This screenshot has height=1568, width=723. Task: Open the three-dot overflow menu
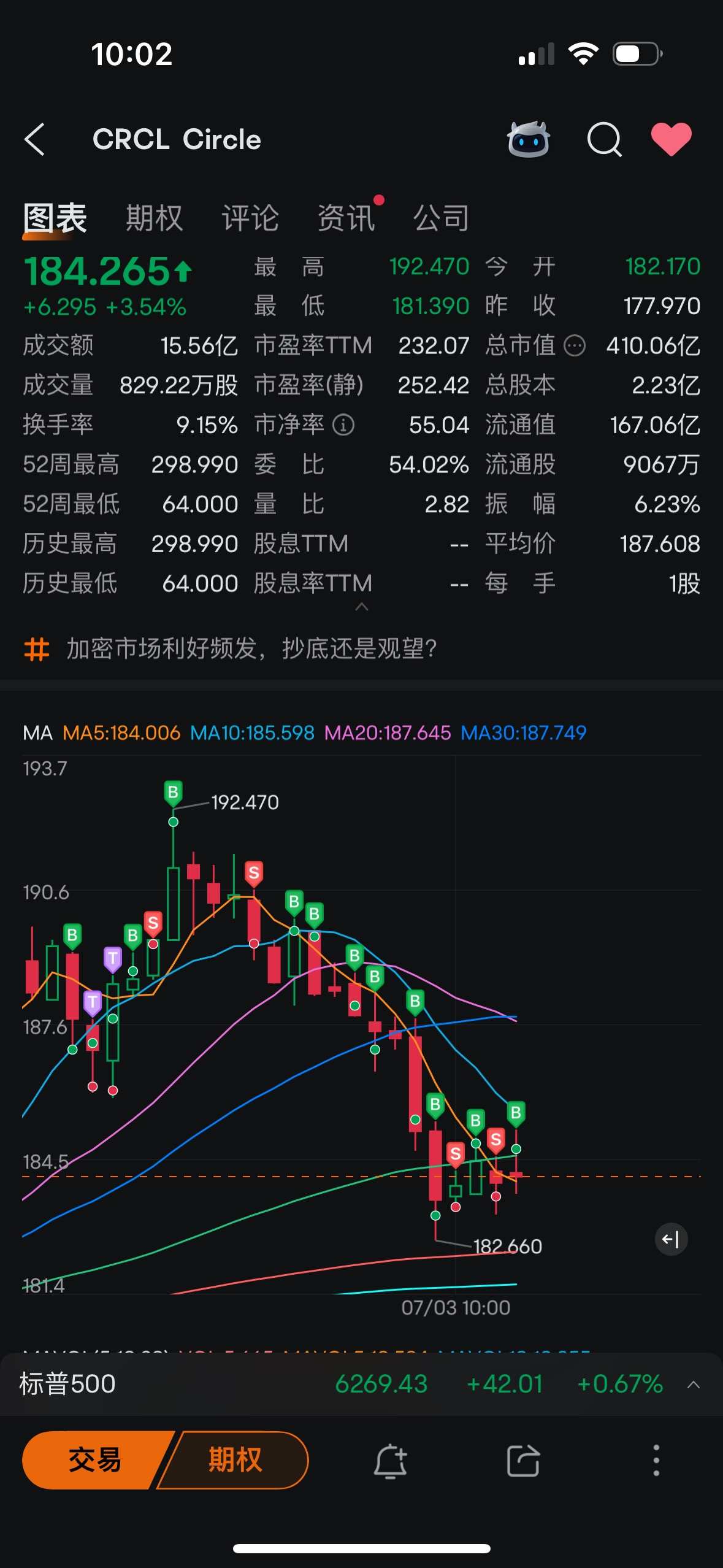[656, 1460]
